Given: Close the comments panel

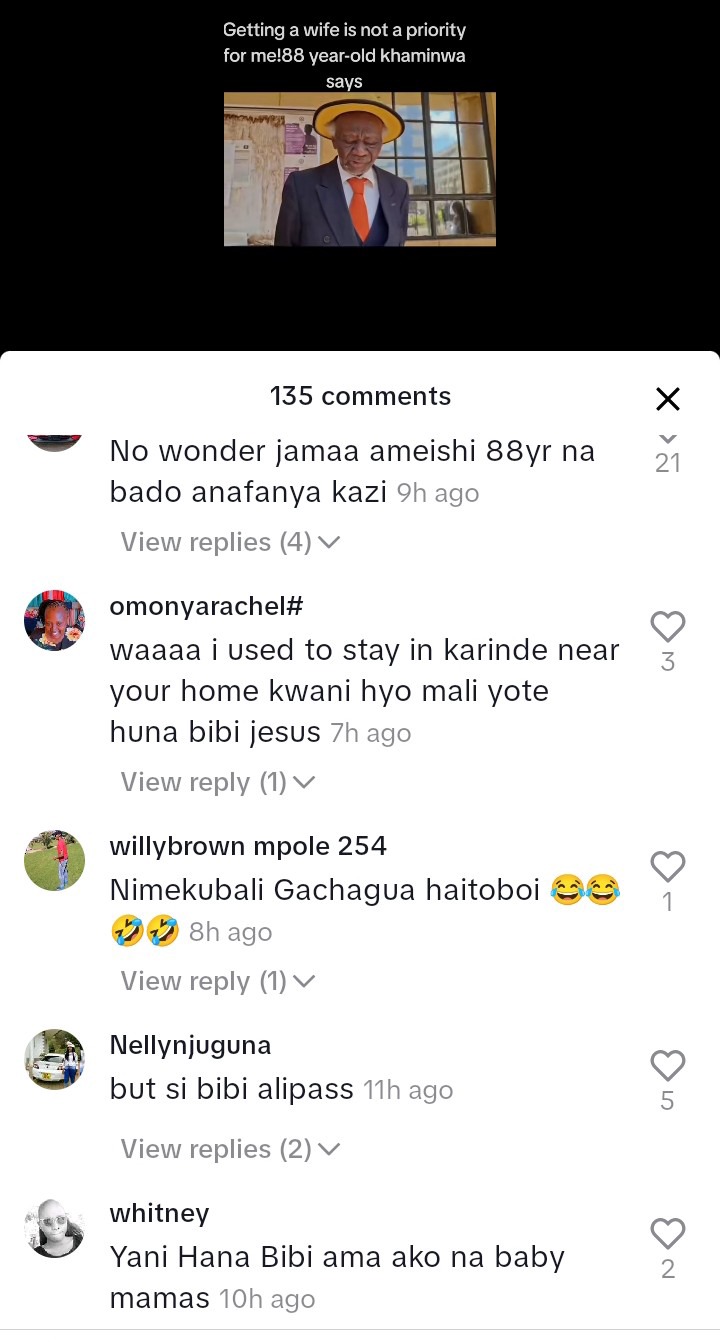Looking at the screenshot, I should (667, 399).
